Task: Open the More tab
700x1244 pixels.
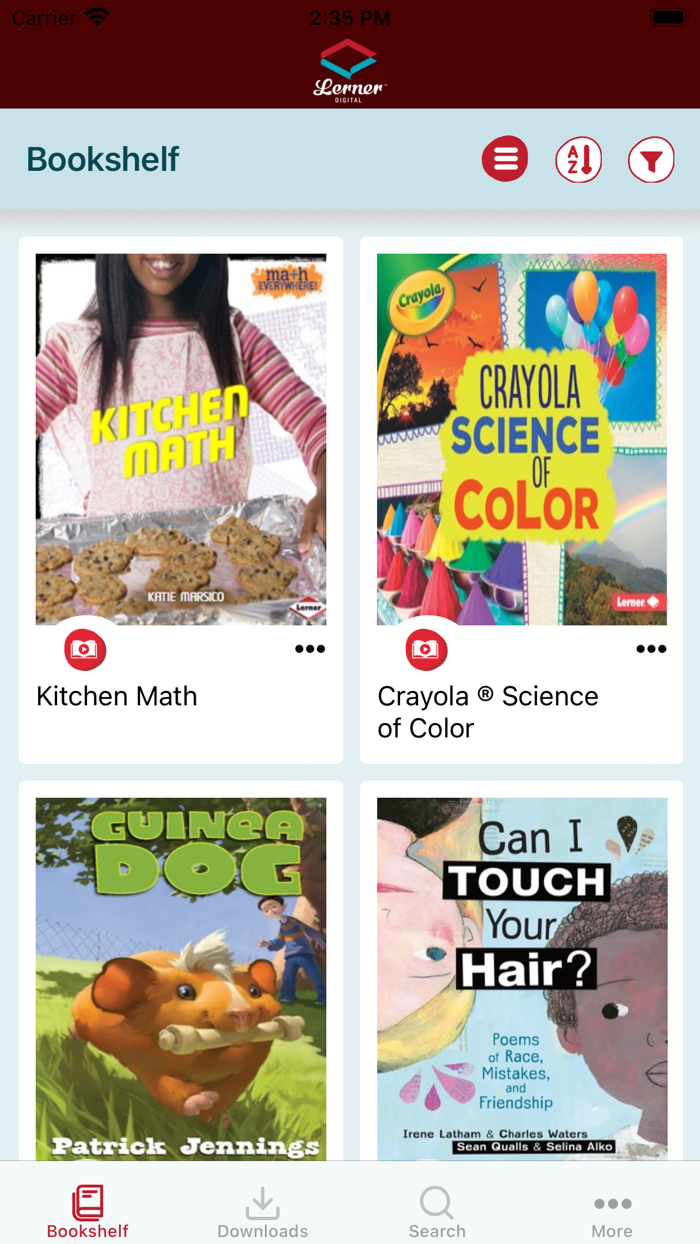Action: 612,1212
